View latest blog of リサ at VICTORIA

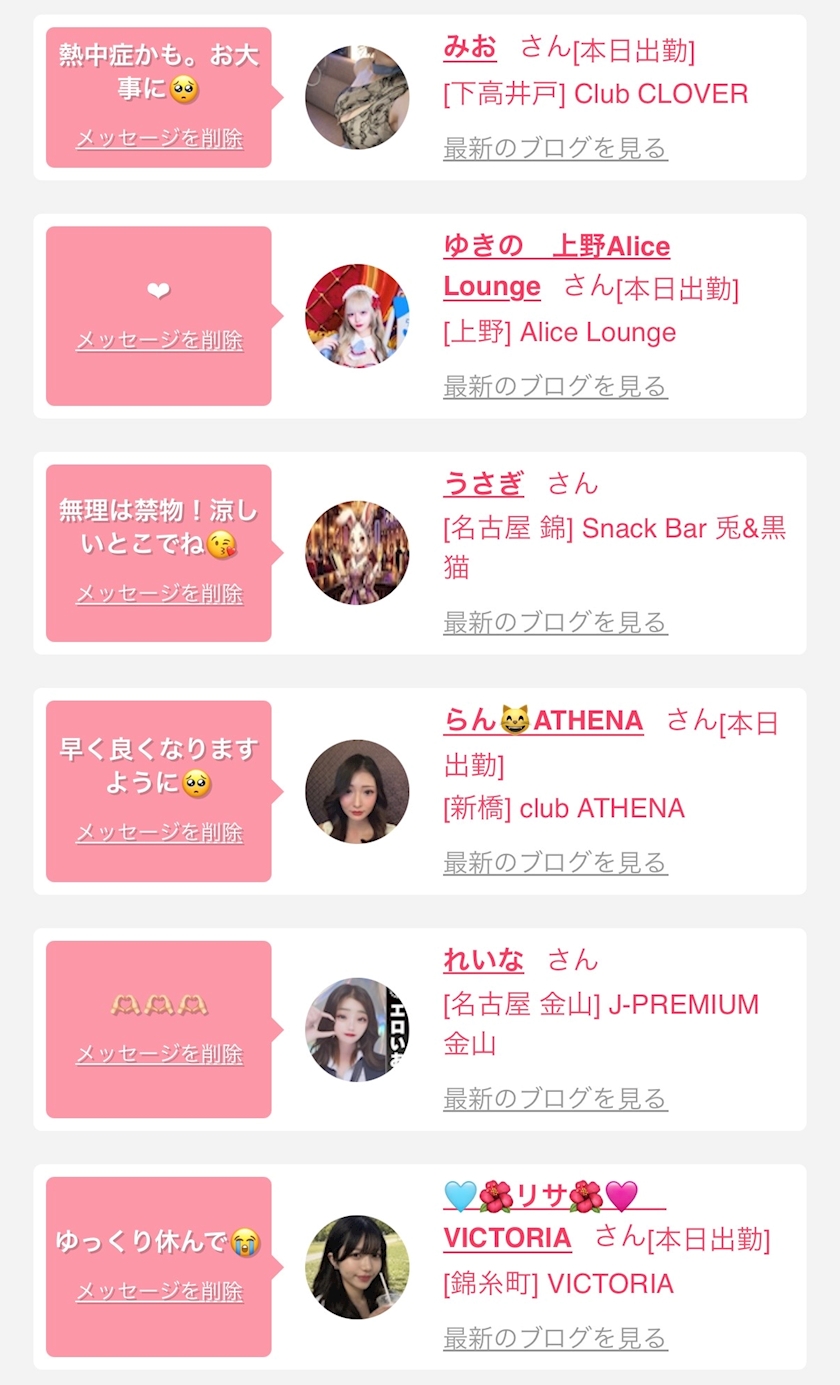coord(555,1337)
